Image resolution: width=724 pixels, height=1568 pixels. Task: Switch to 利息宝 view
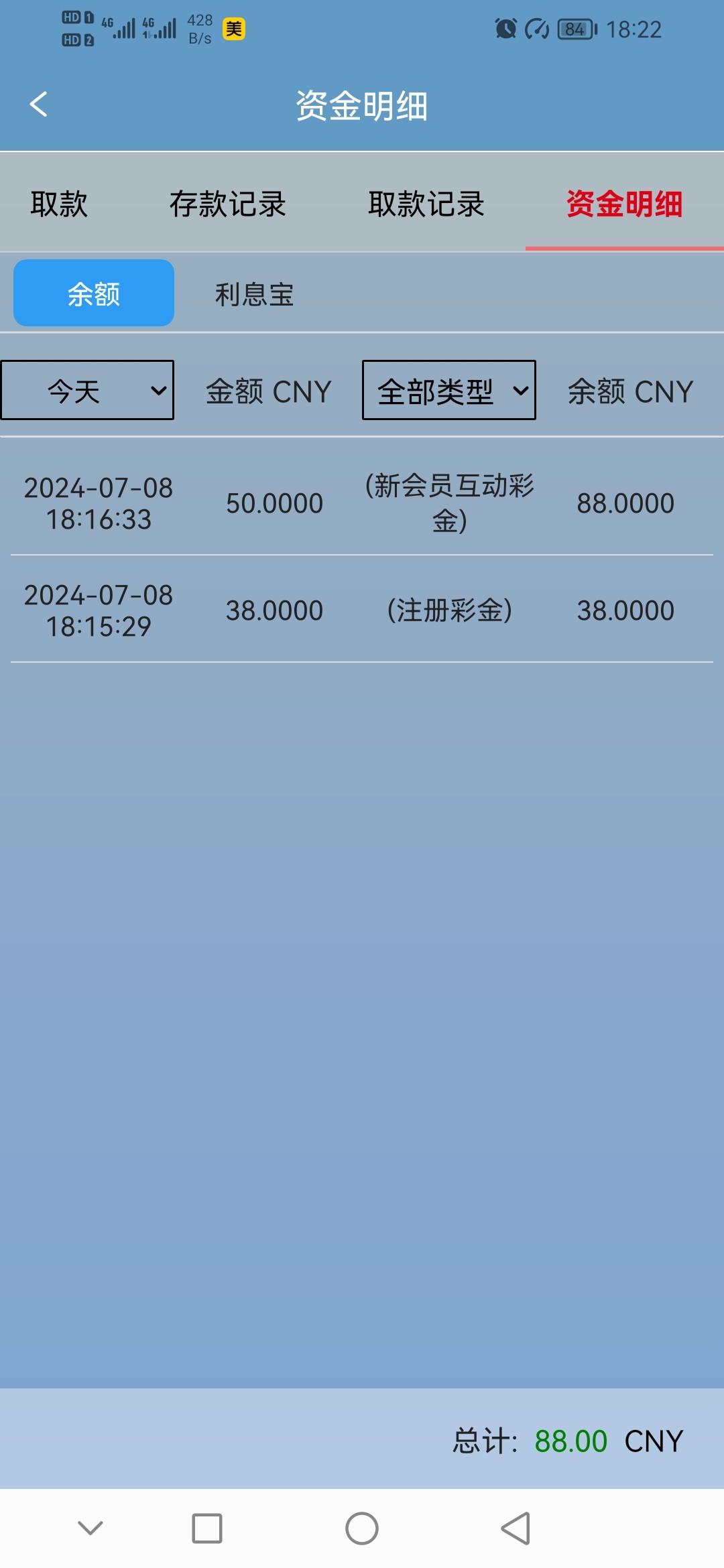(x=254, y=294)
